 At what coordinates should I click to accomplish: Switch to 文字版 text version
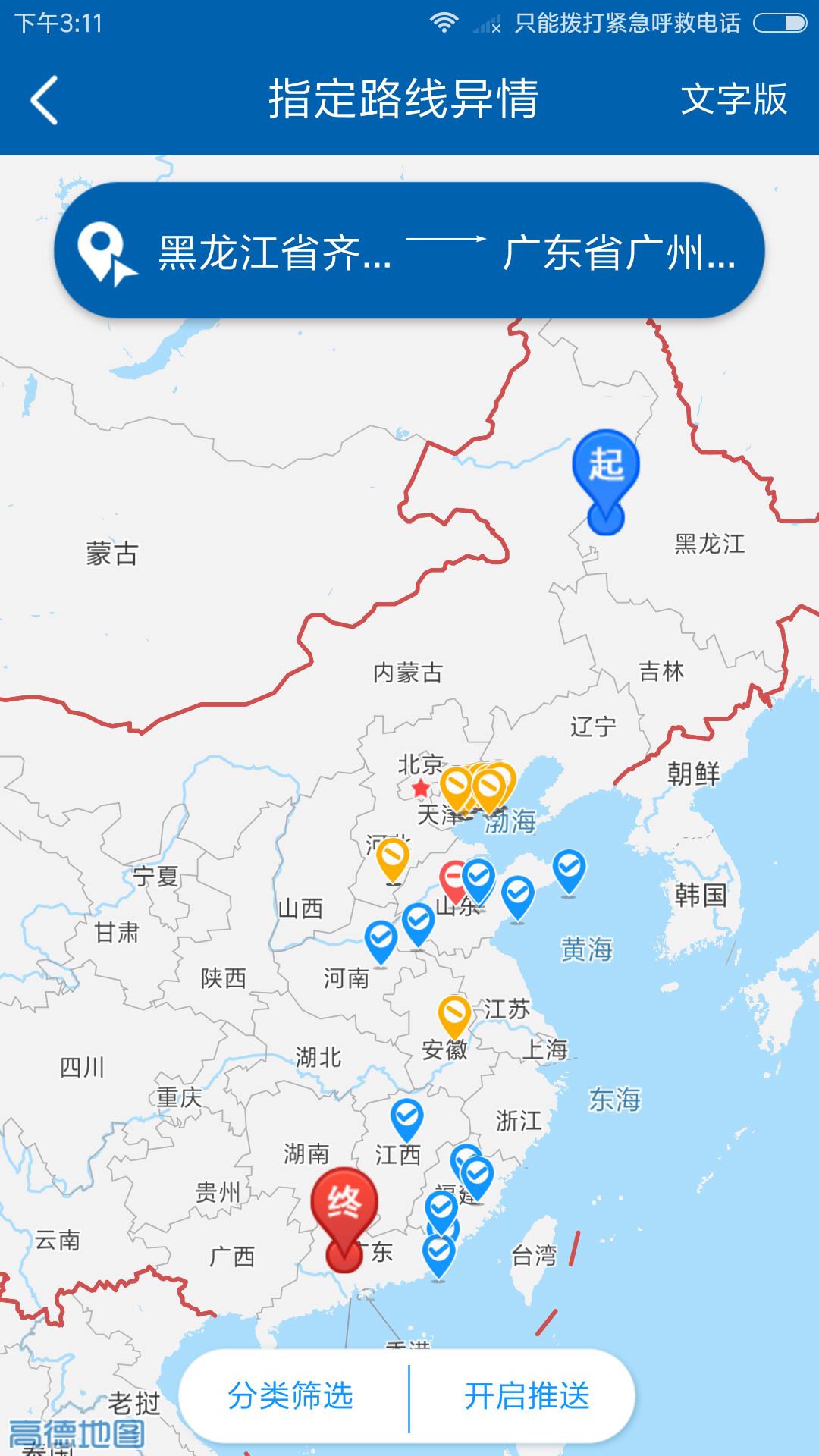(733, 99)
